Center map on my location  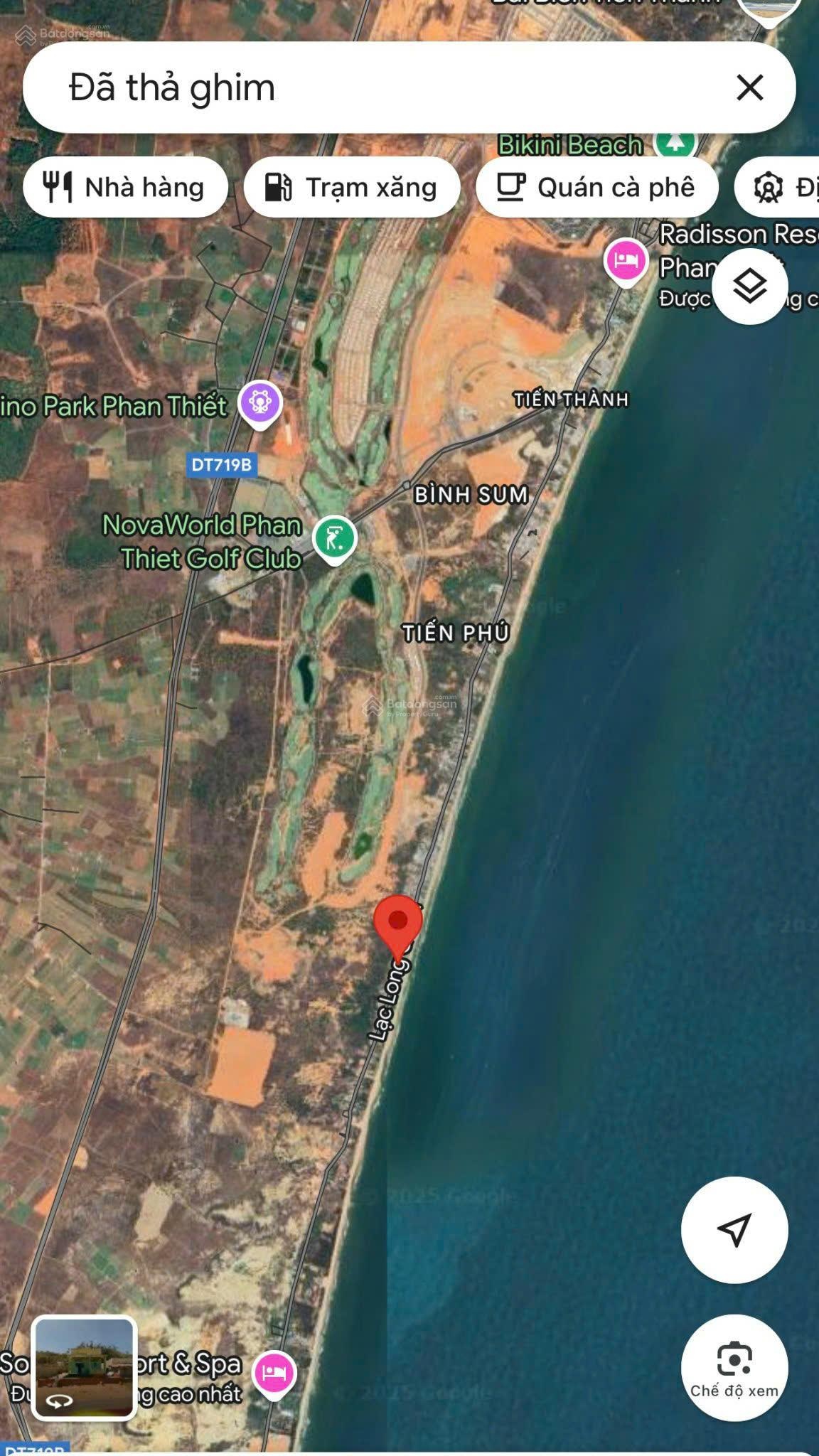point(734,1230)
